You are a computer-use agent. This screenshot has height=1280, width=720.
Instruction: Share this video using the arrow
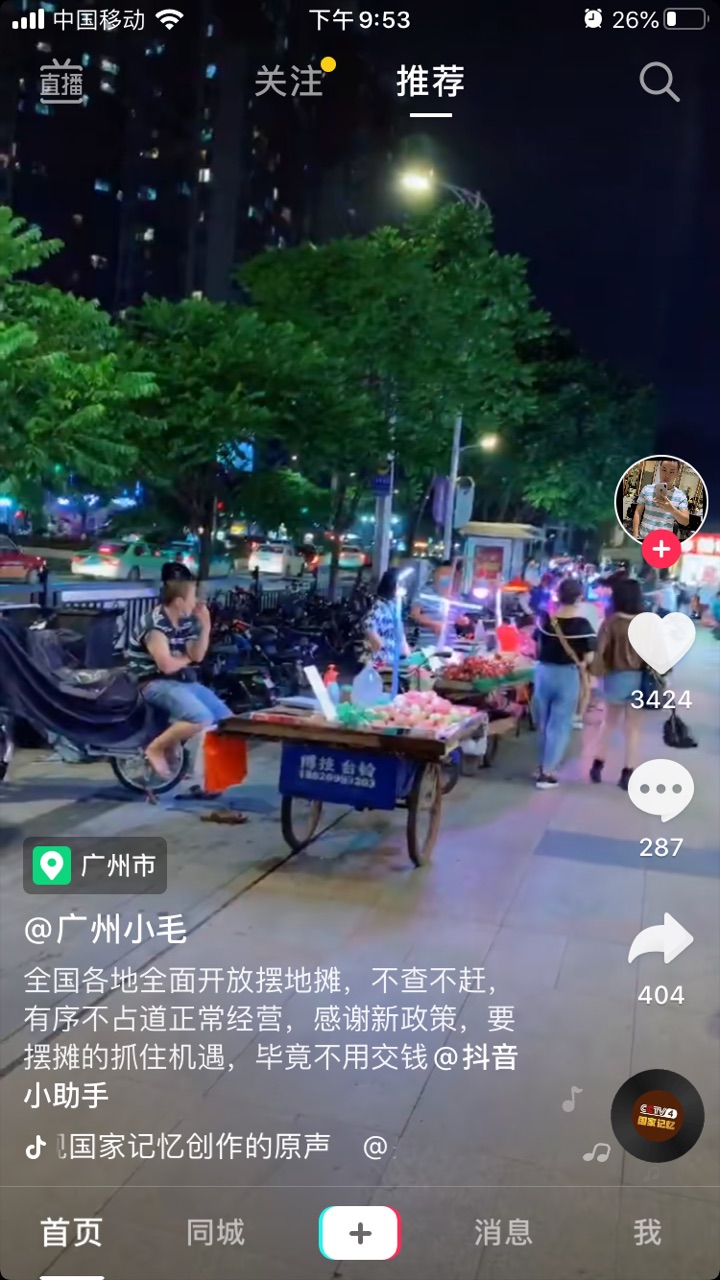(661, 939)
